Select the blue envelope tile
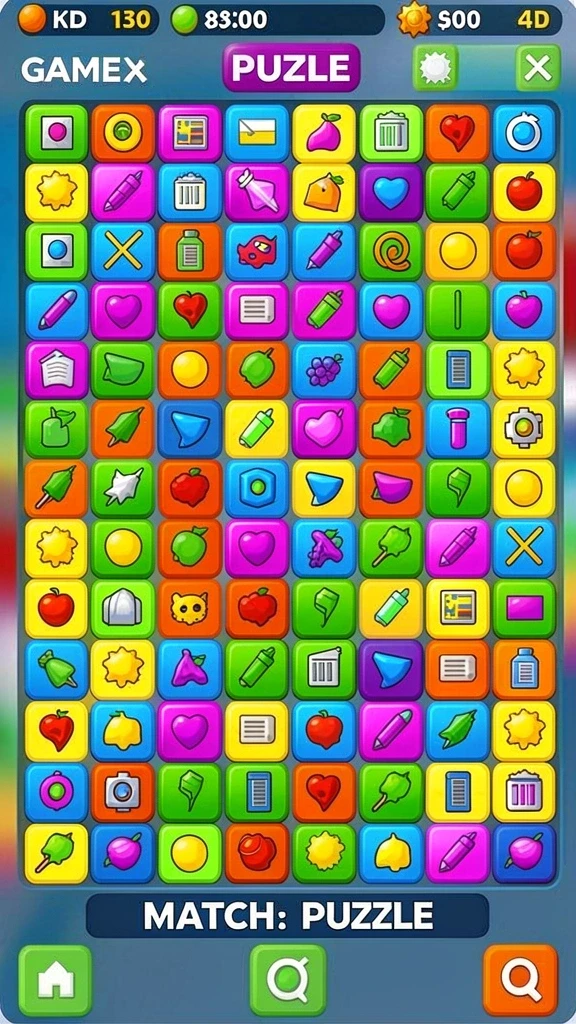The height and width of the screenshot is (1024, 576). (257, 133)
